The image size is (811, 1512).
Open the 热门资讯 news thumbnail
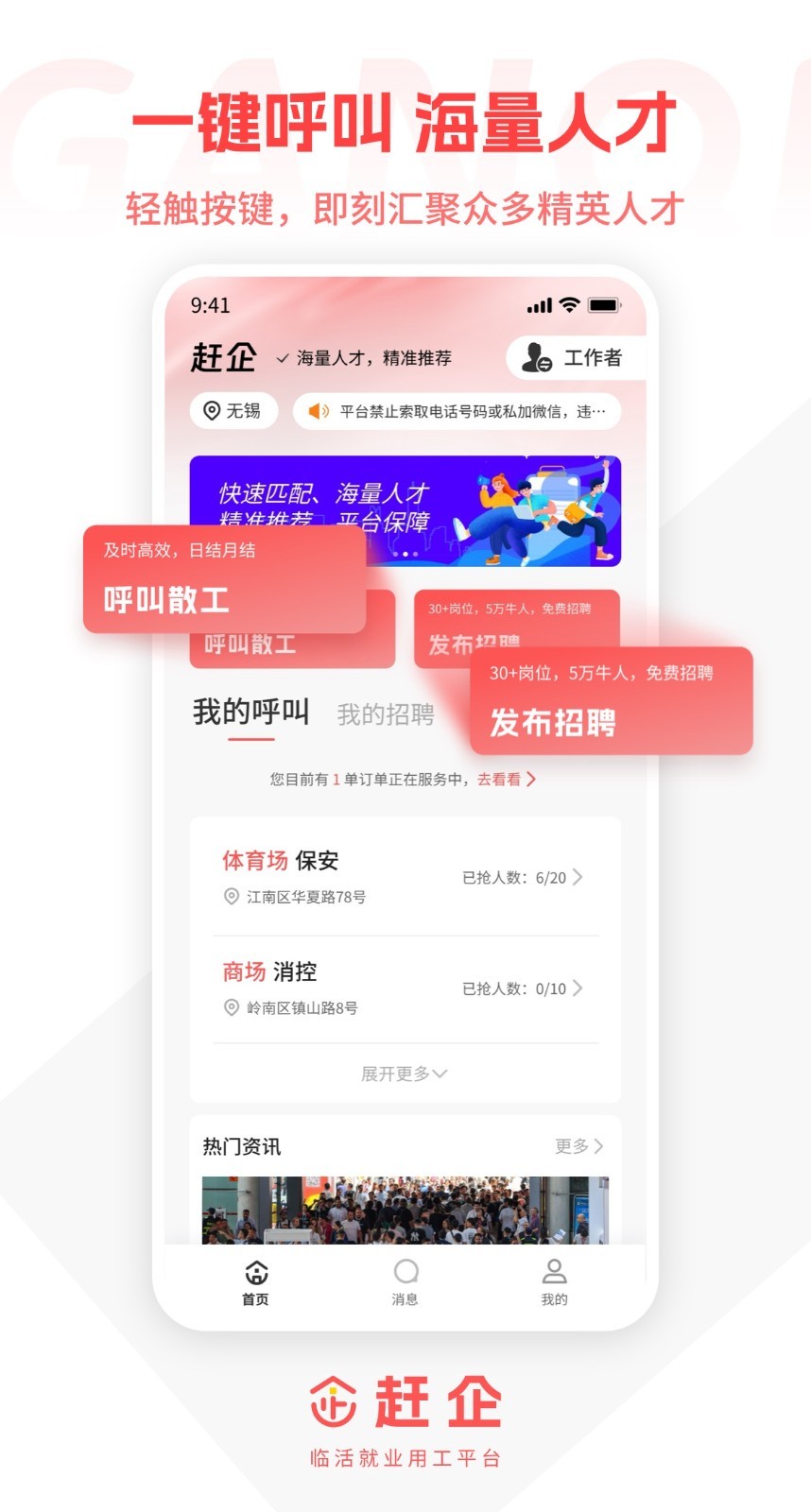pyautogui.click(x=405, y=1211)
